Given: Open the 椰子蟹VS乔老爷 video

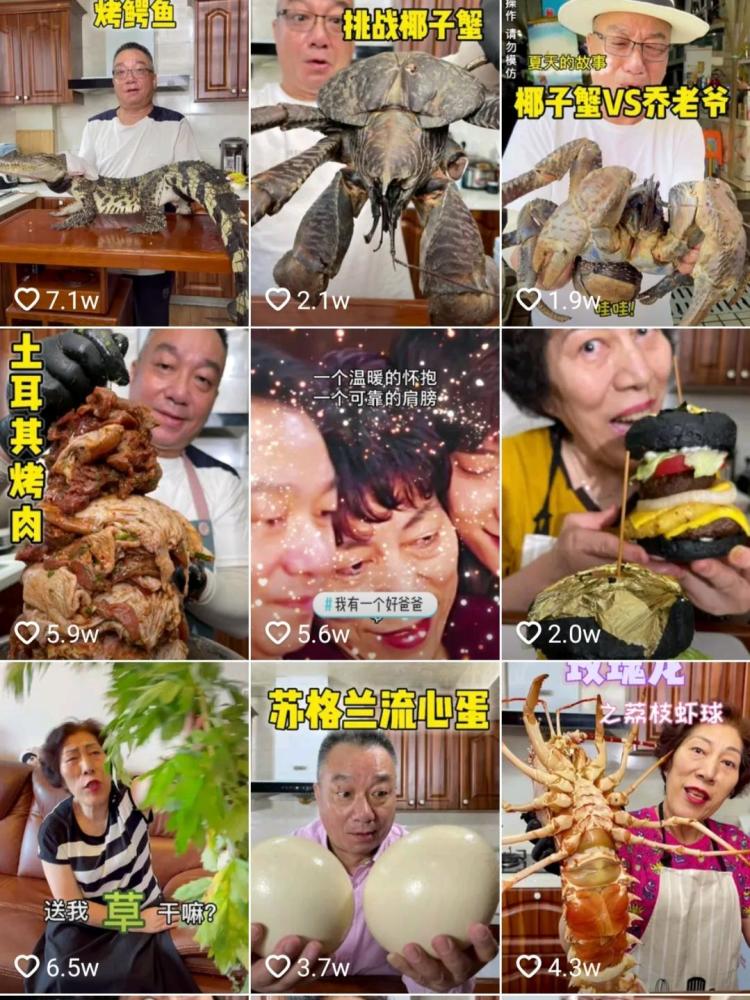Looking at the screenshot, I should tap(626, 165).
